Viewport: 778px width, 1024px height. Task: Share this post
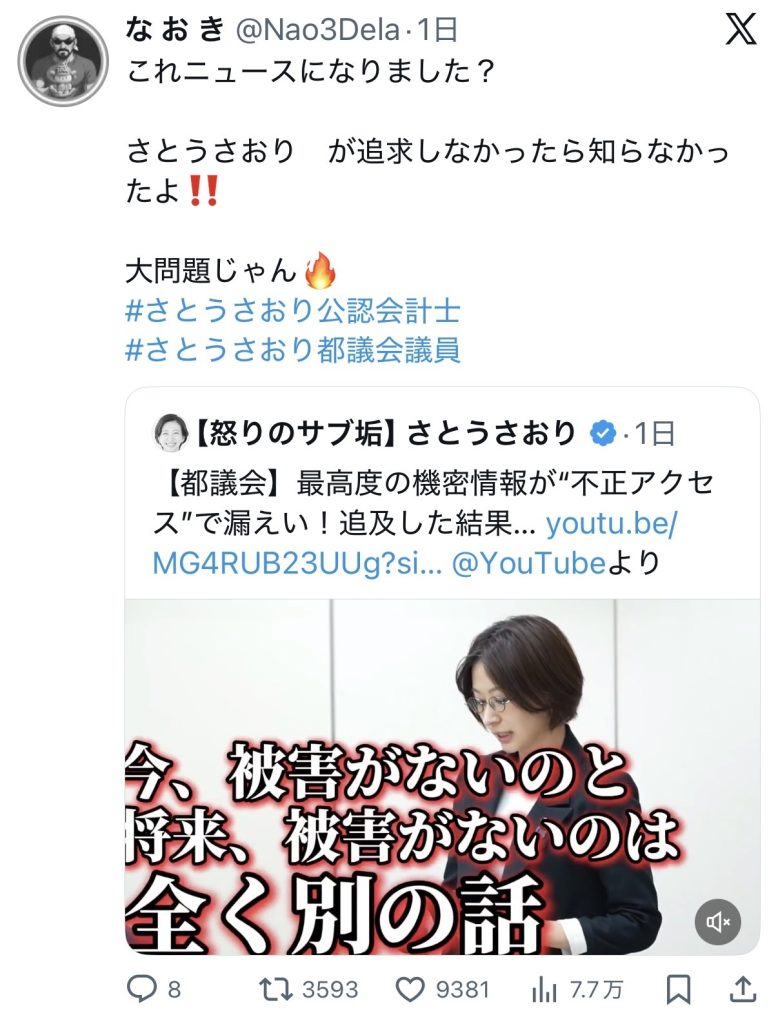(743, 989)
